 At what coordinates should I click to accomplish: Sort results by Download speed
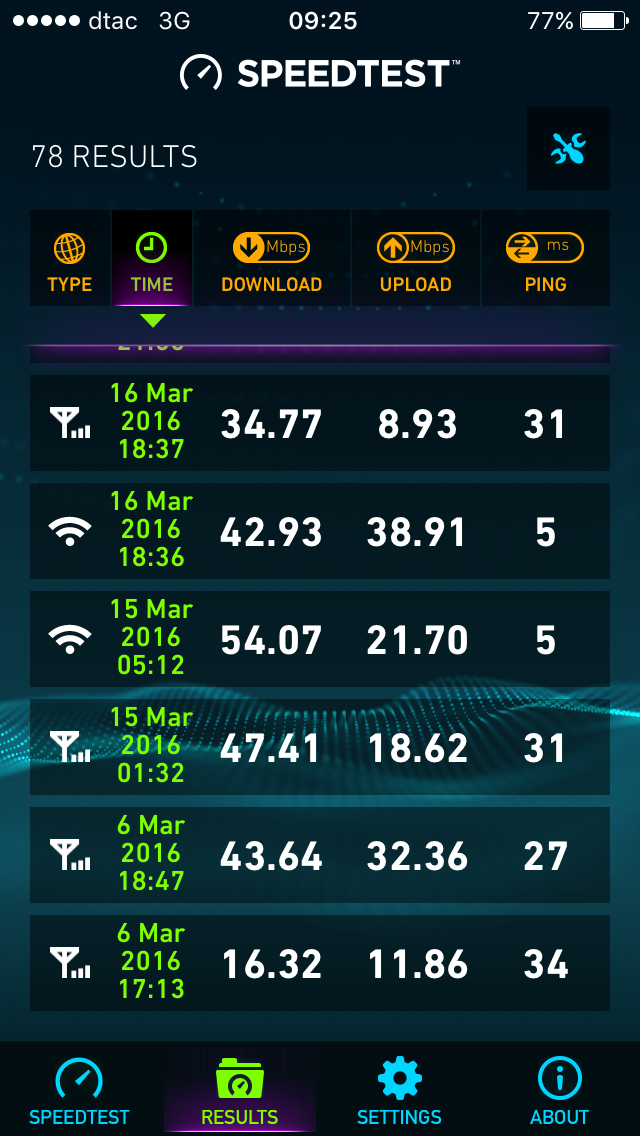click(x=271, y=259)
